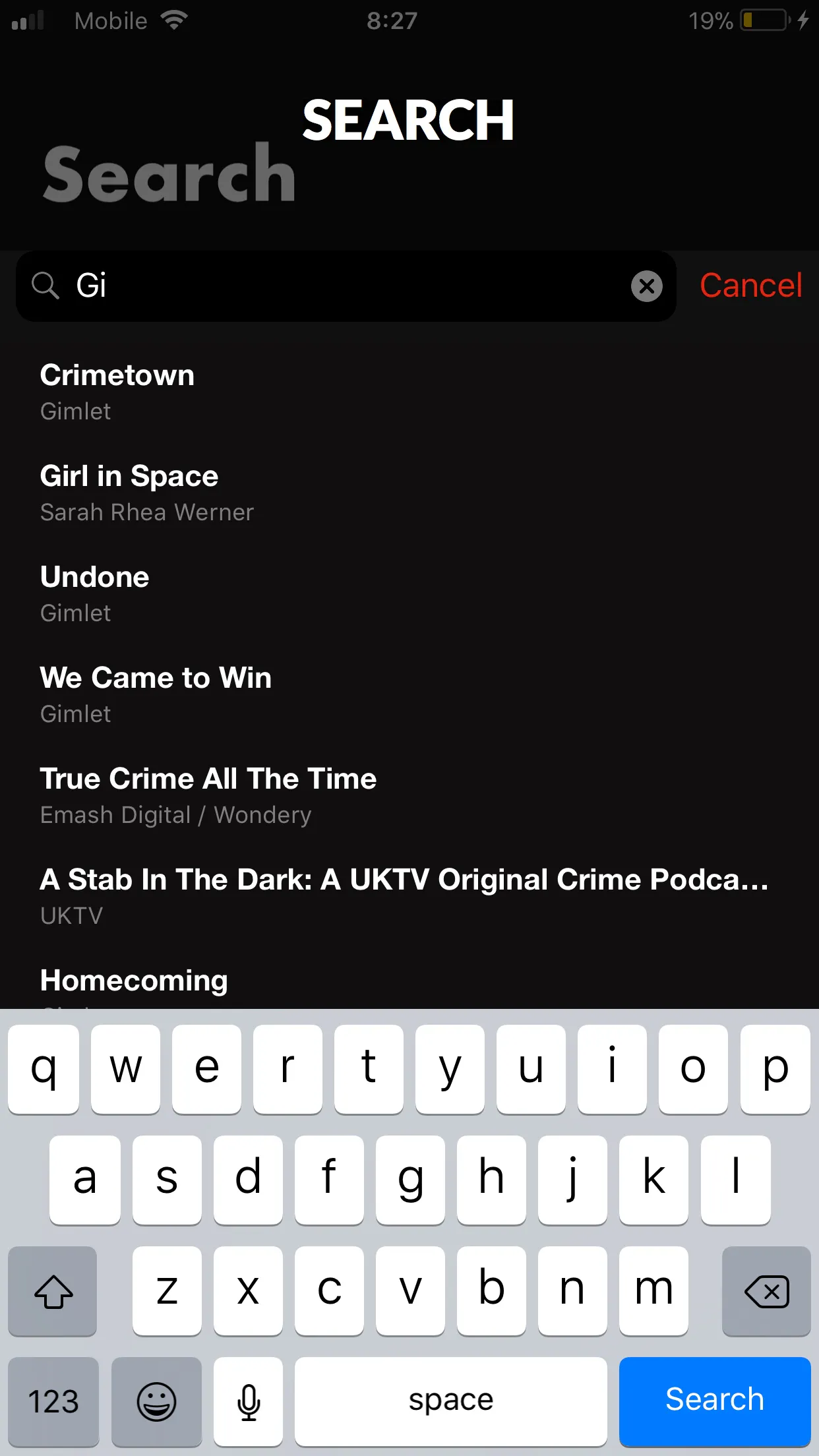Choose True Crime All The Time
Image resolution: width=819 pixels, height=1456 pixels.
(409, 795)
